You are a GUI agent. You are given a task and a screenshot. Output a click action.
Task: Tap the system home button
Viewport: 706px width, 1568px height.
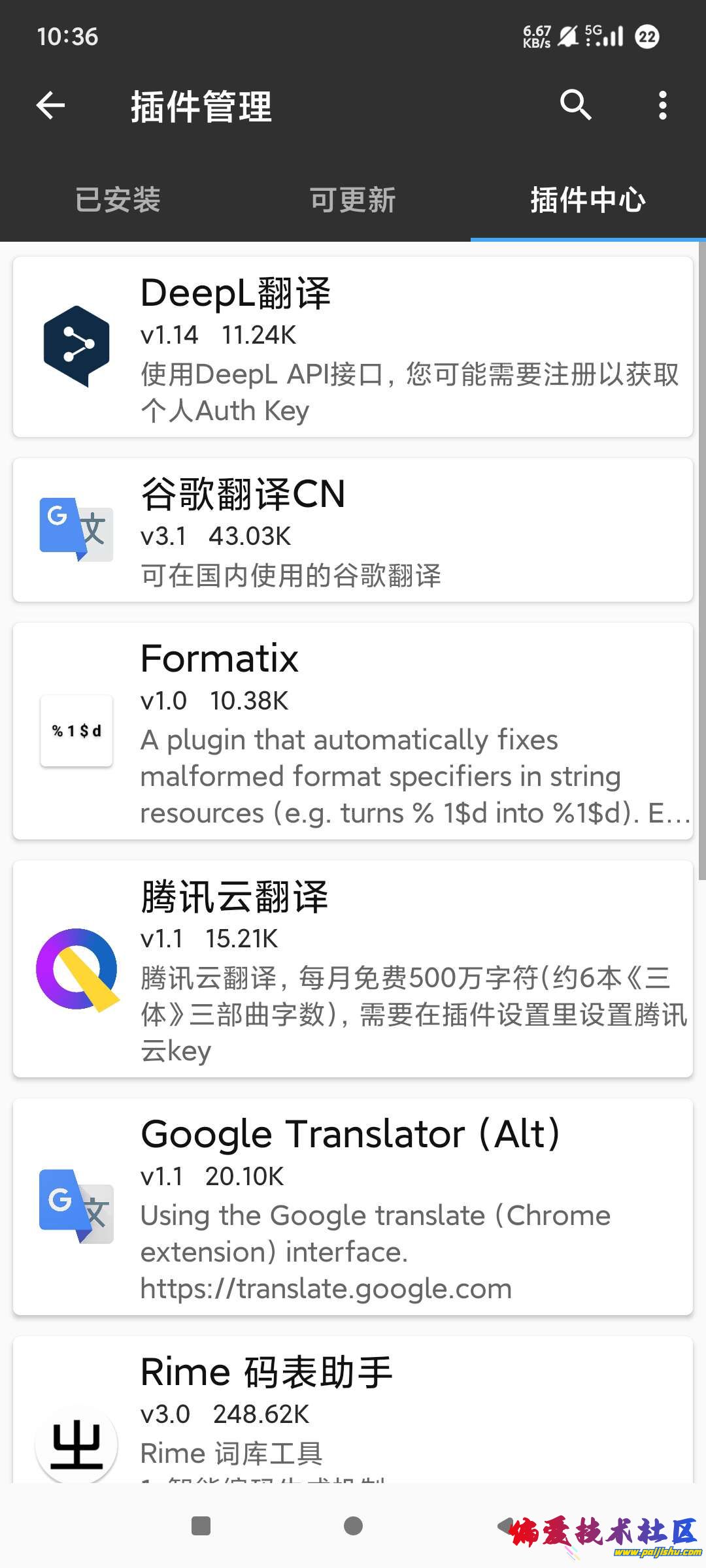point(353,1526)
